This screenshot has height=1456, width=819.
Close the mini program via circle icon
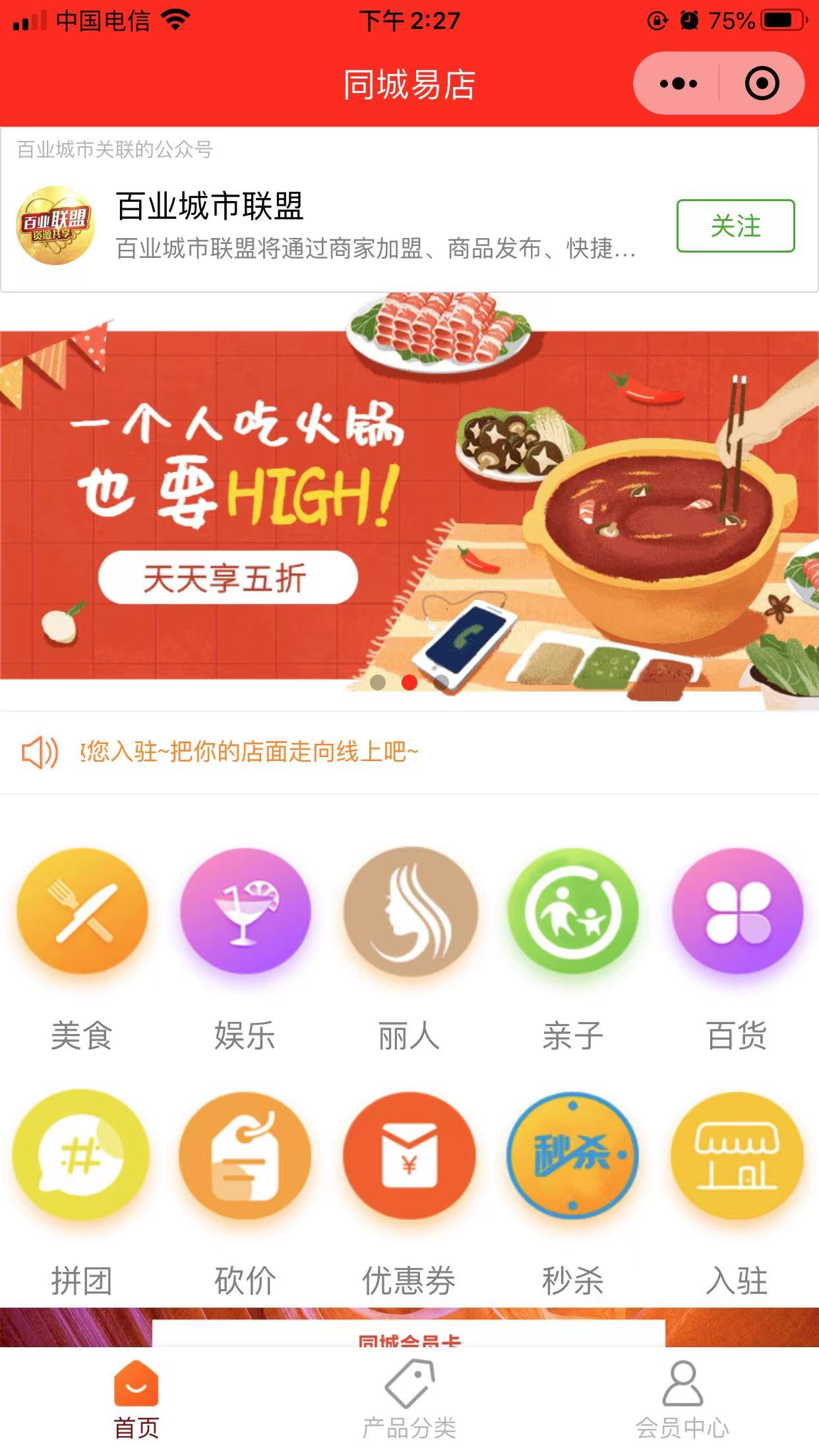coord(762,84)
